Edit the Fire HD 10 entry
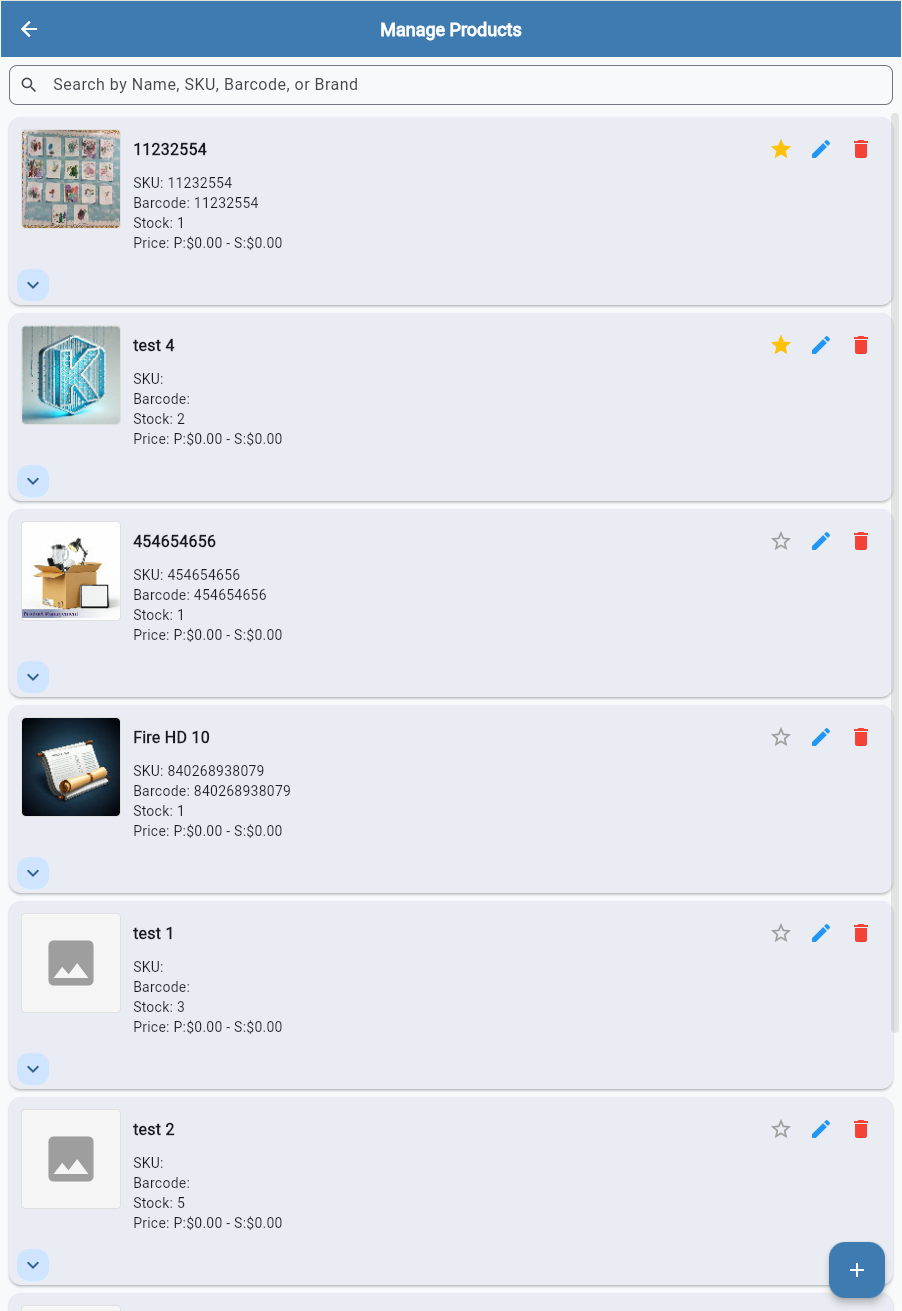This screenshot has width=902, height=1311. point(821,737)
